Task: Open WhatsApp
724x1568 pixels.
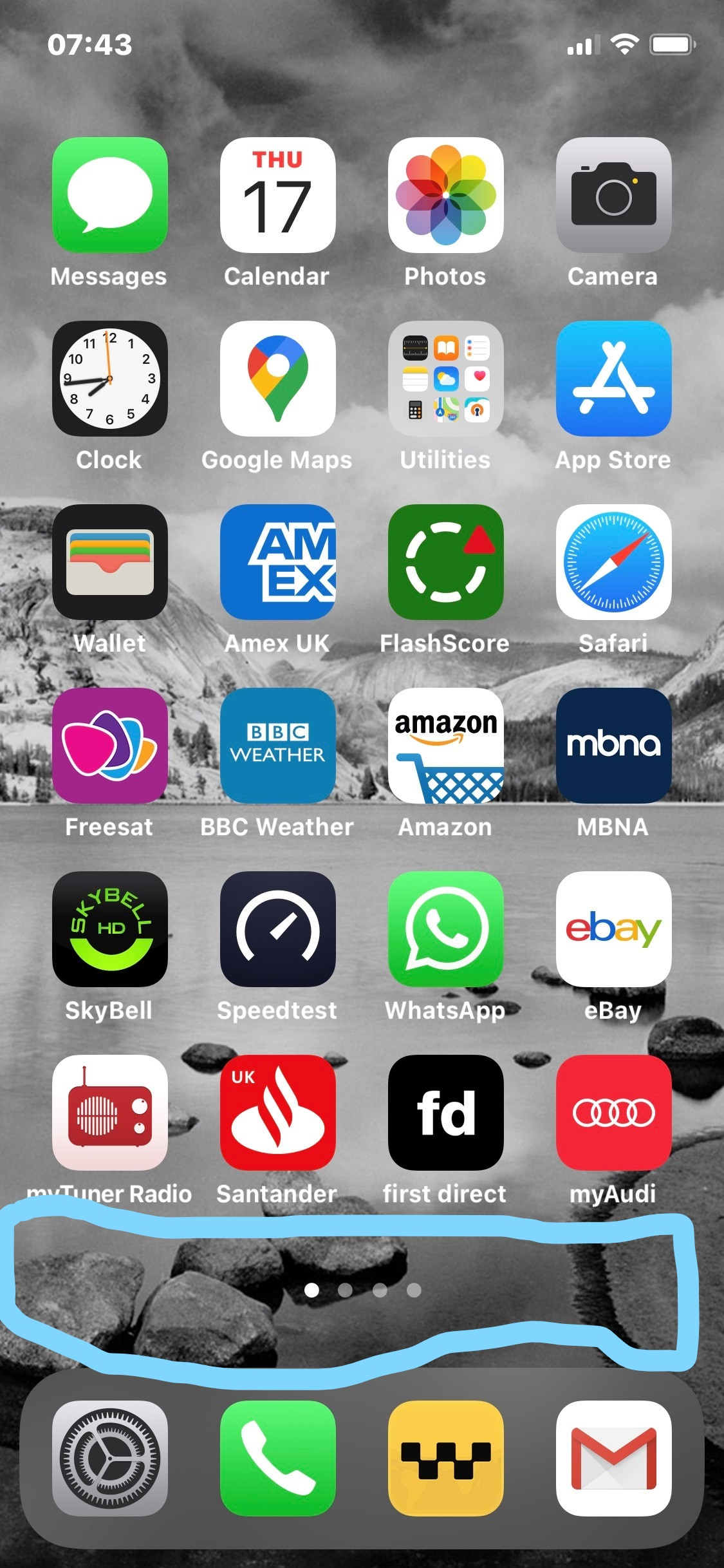Action: point(445,929)
